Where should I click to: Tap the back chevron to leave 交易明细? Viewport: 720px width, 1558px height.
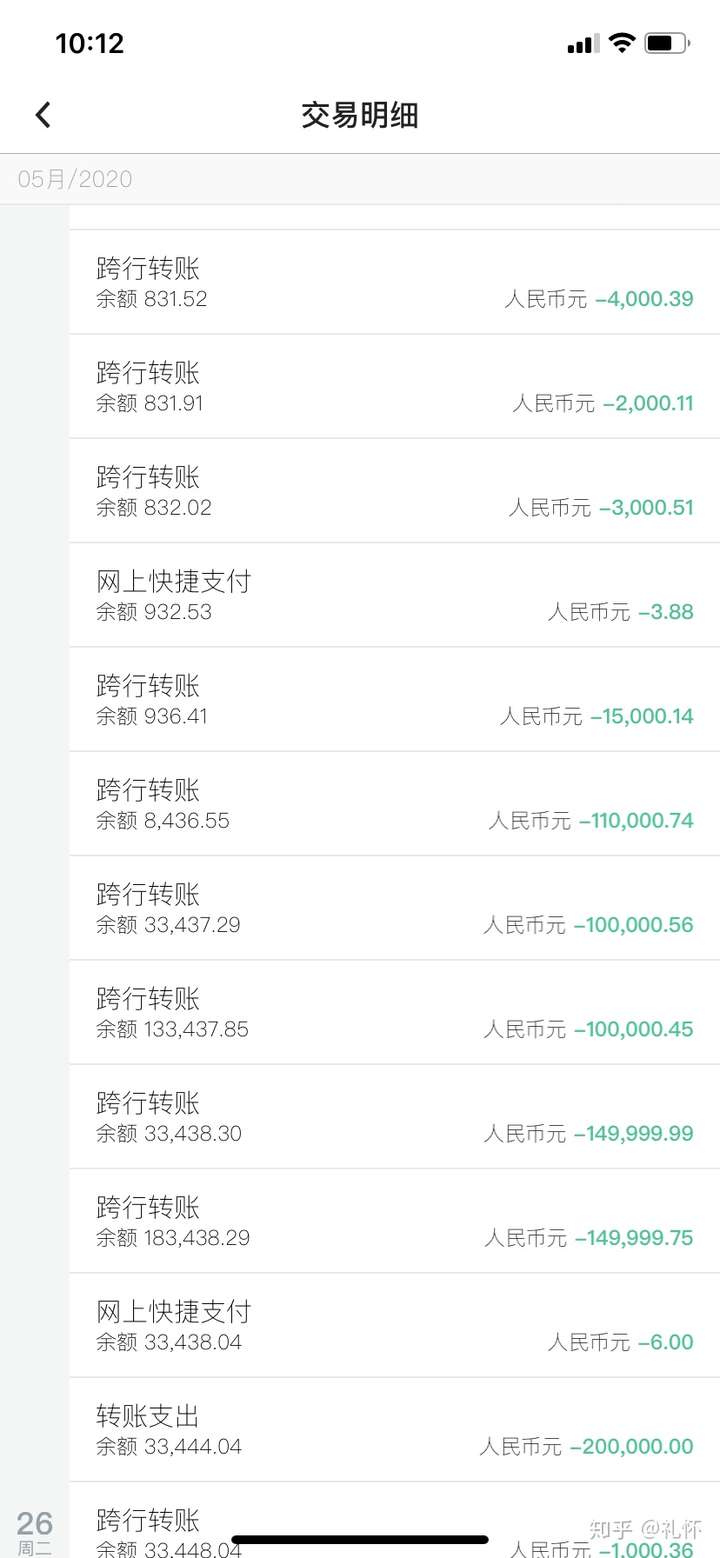[x=42, y=114]
